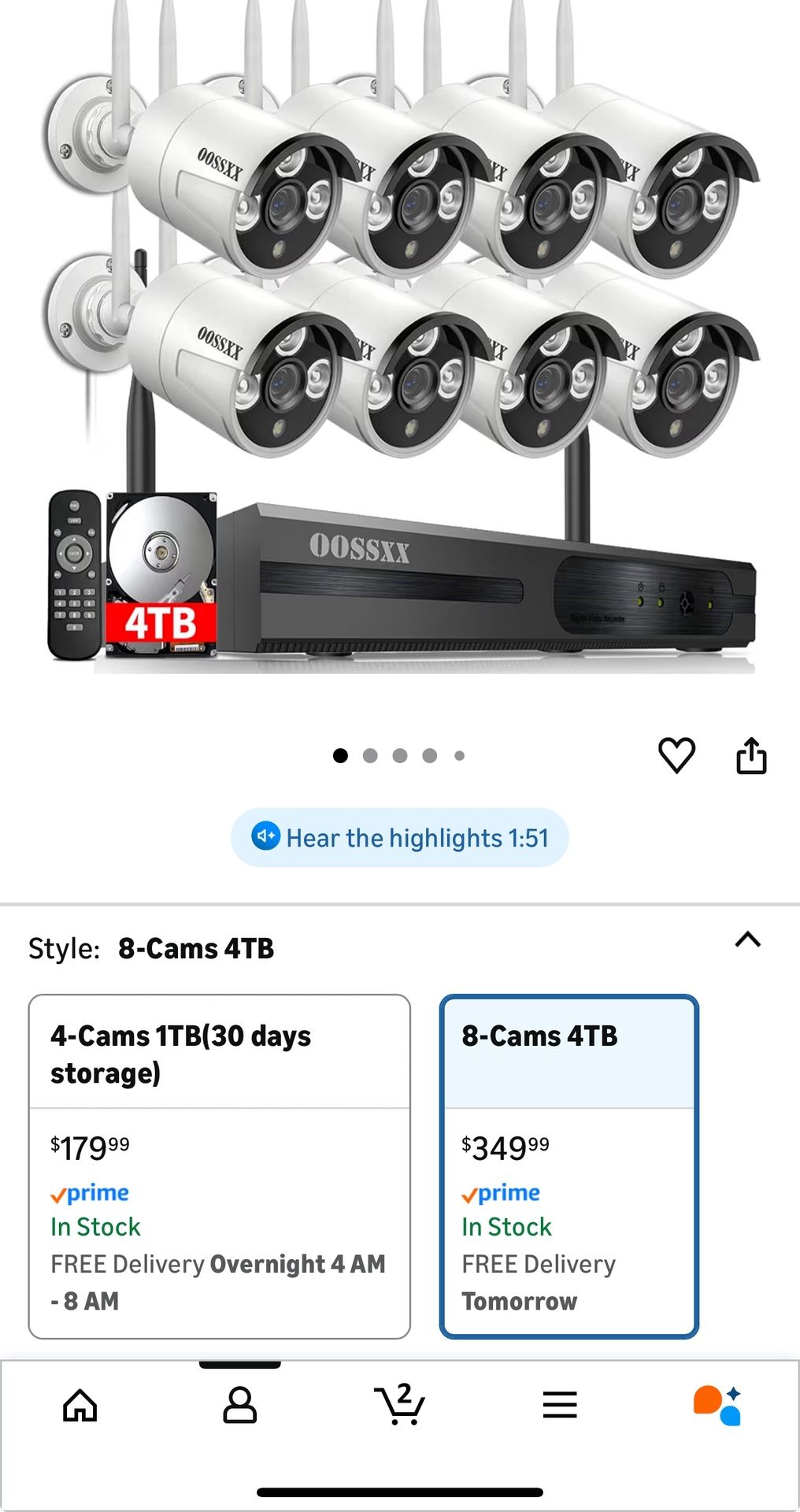Share this product listing
The width and height of the screenshot is (800, 1512).
751,755
